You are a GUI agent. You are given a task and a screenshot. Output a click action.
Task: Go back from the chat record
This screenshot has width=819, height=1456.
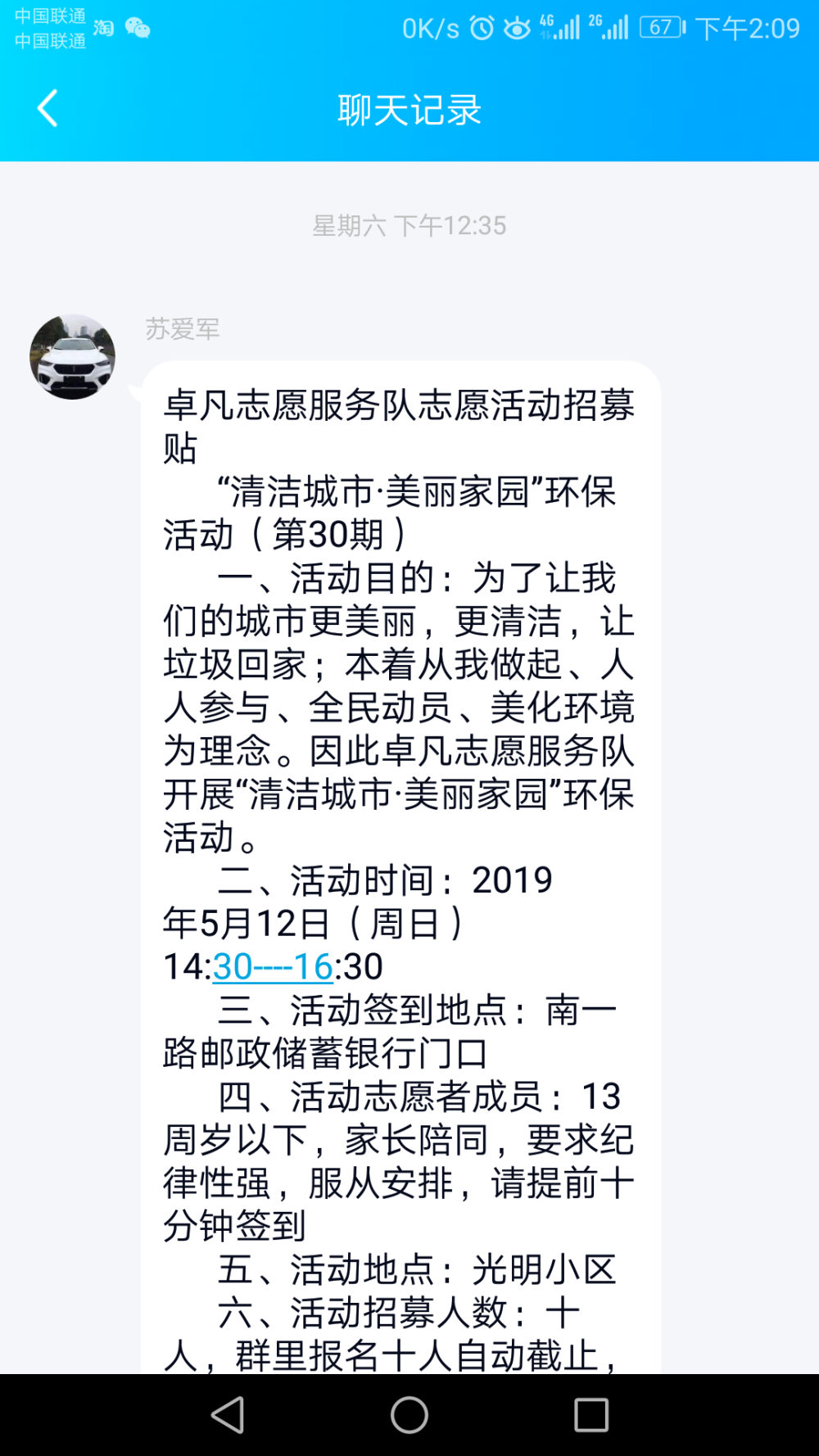(x=48, y=108)
